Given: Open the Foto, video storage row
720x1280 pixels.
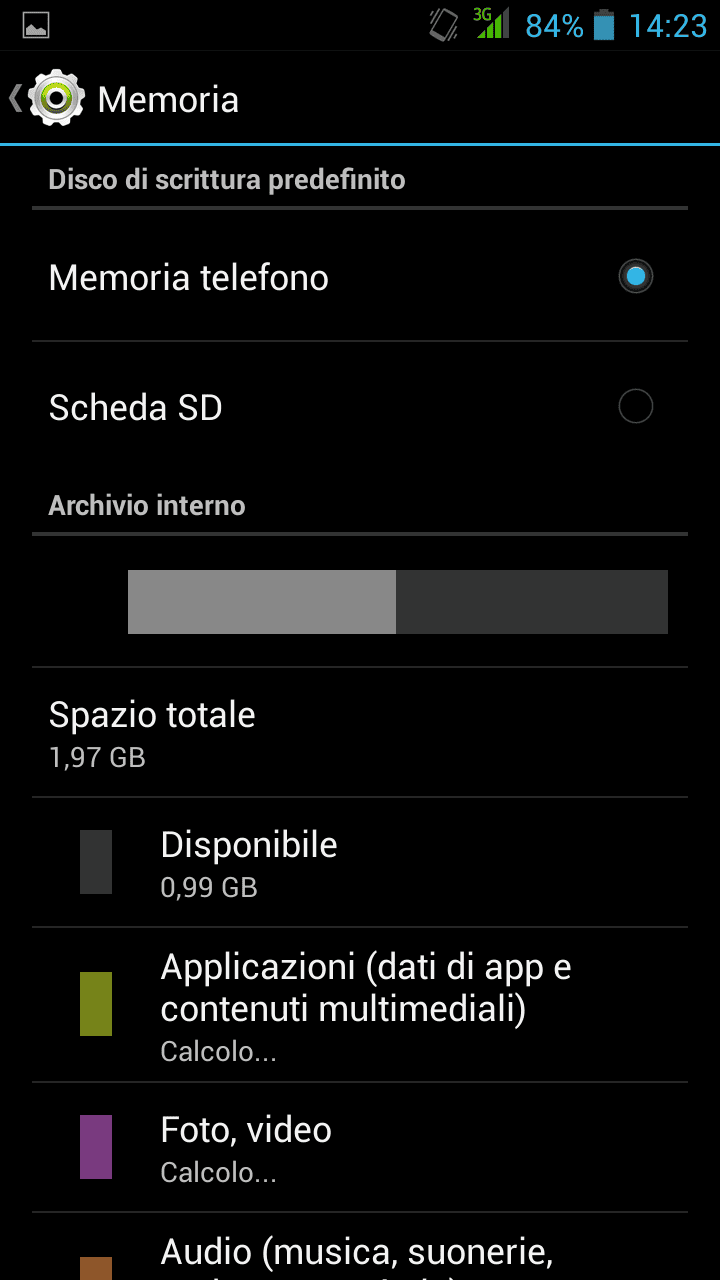Looking at the screenshot, I should [x=360, y=1148].
